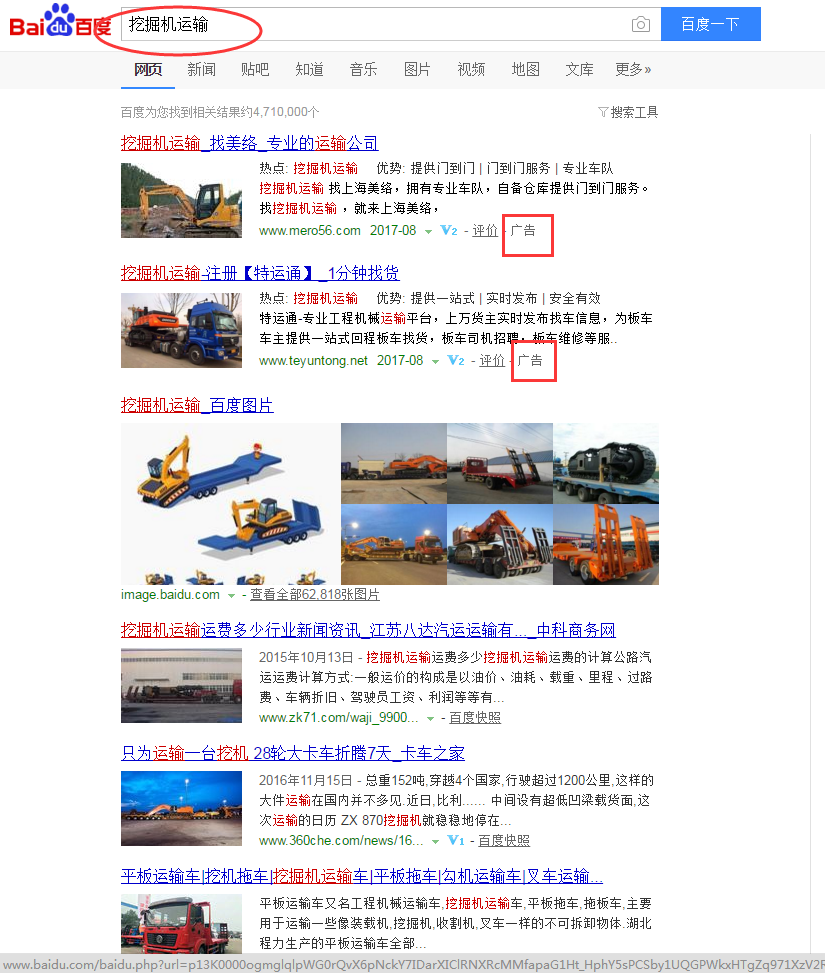The image size is (825, 973).
Task: Open the 挖掘机运输_百度图片 link
Action: coord(197,405)
